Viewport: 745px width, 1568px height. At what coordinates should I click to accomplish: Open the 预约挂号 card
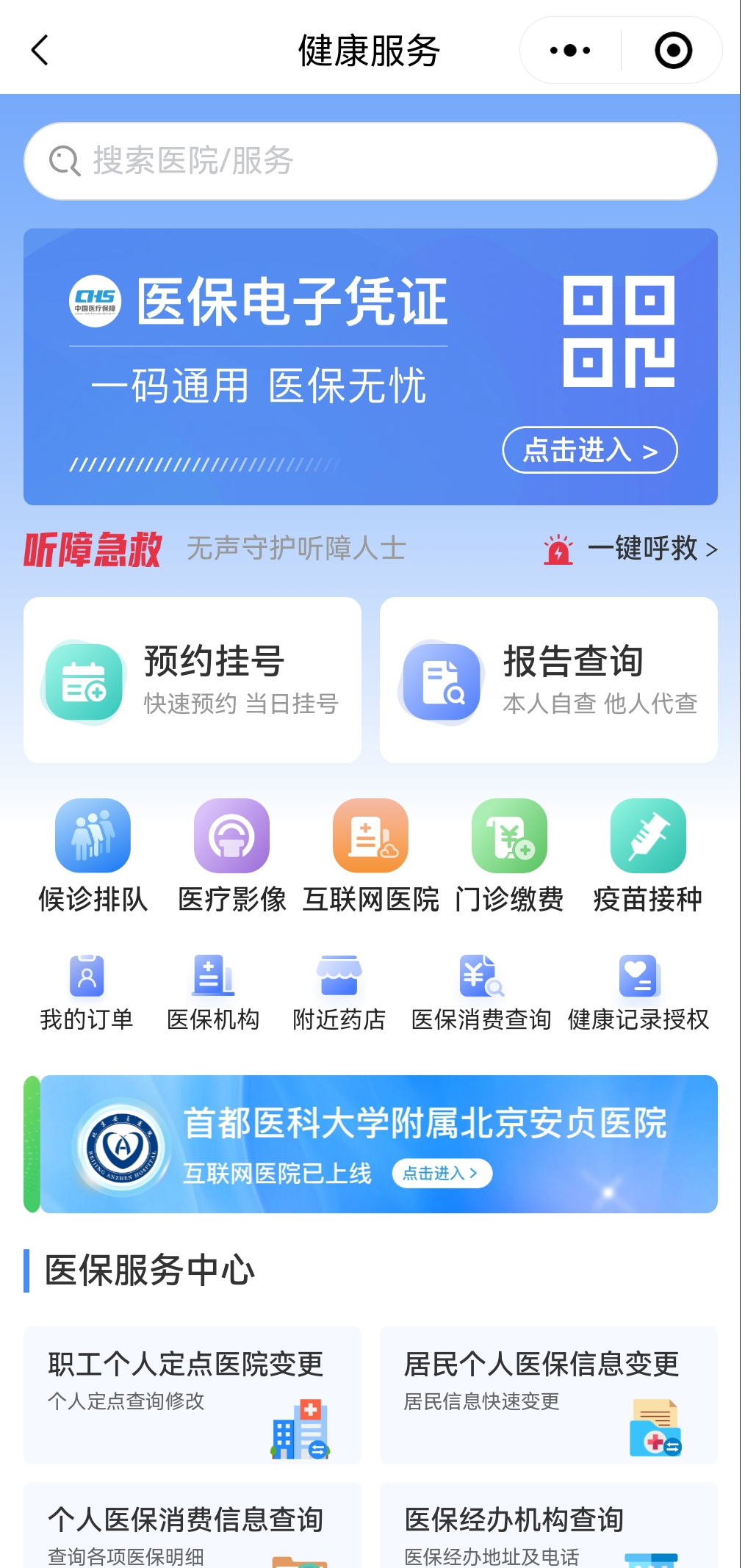click(192, 680)
